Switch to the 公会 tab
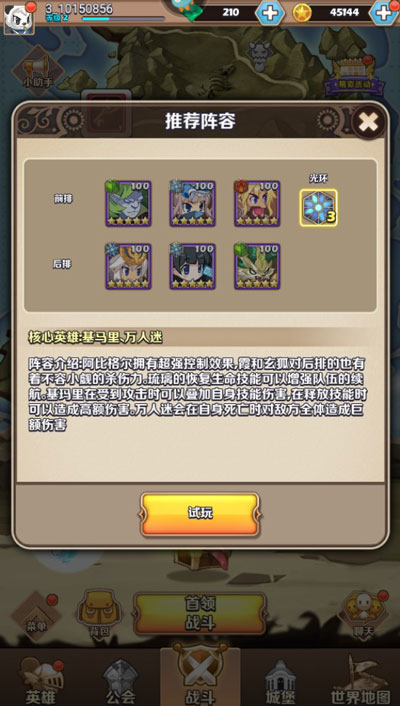Viewport: 400px width, 706px height. pos(120,681)
